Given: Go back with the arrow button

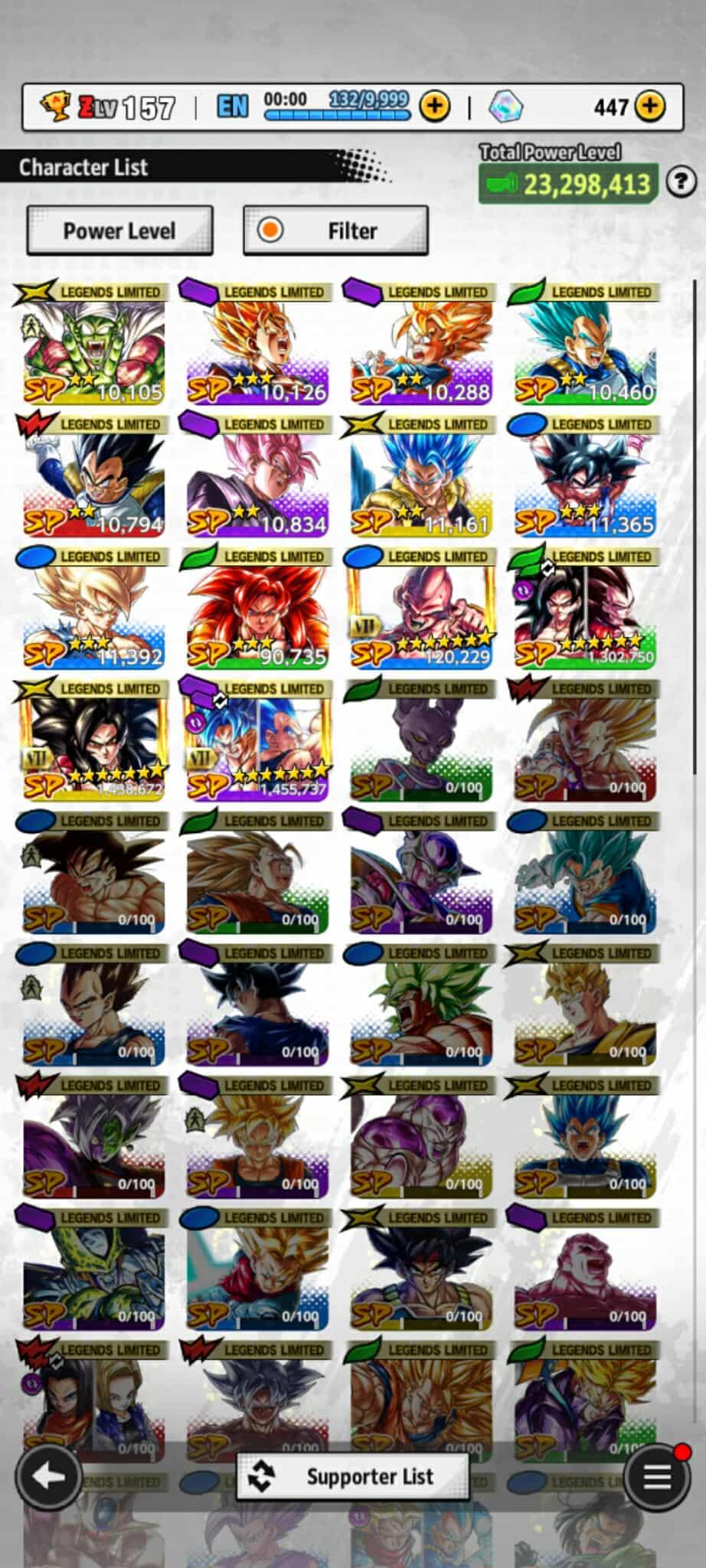Looking at the screenshot, I should coord(49,1475).
